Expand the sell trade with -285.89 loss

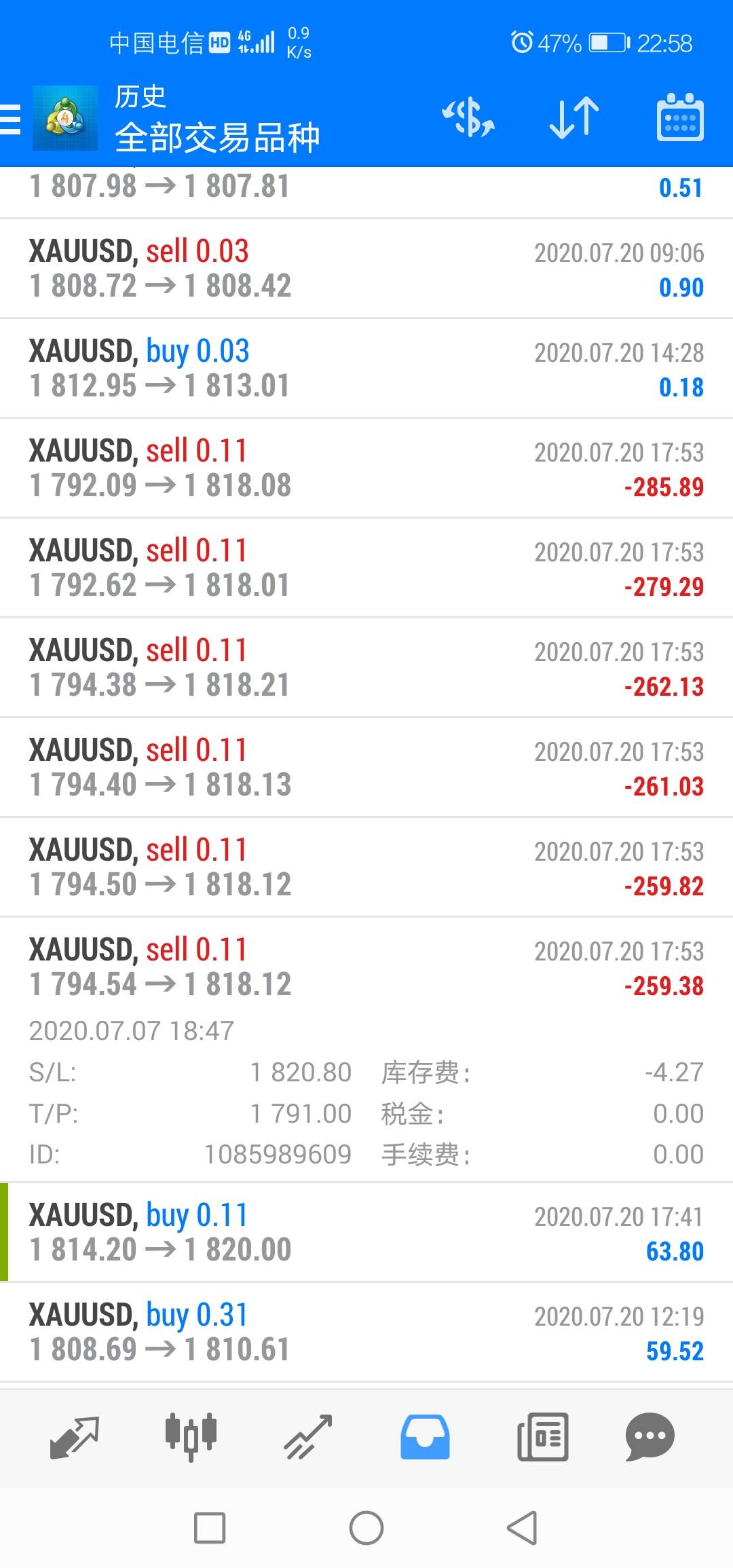pyautogui.click(x=366, y=468)
